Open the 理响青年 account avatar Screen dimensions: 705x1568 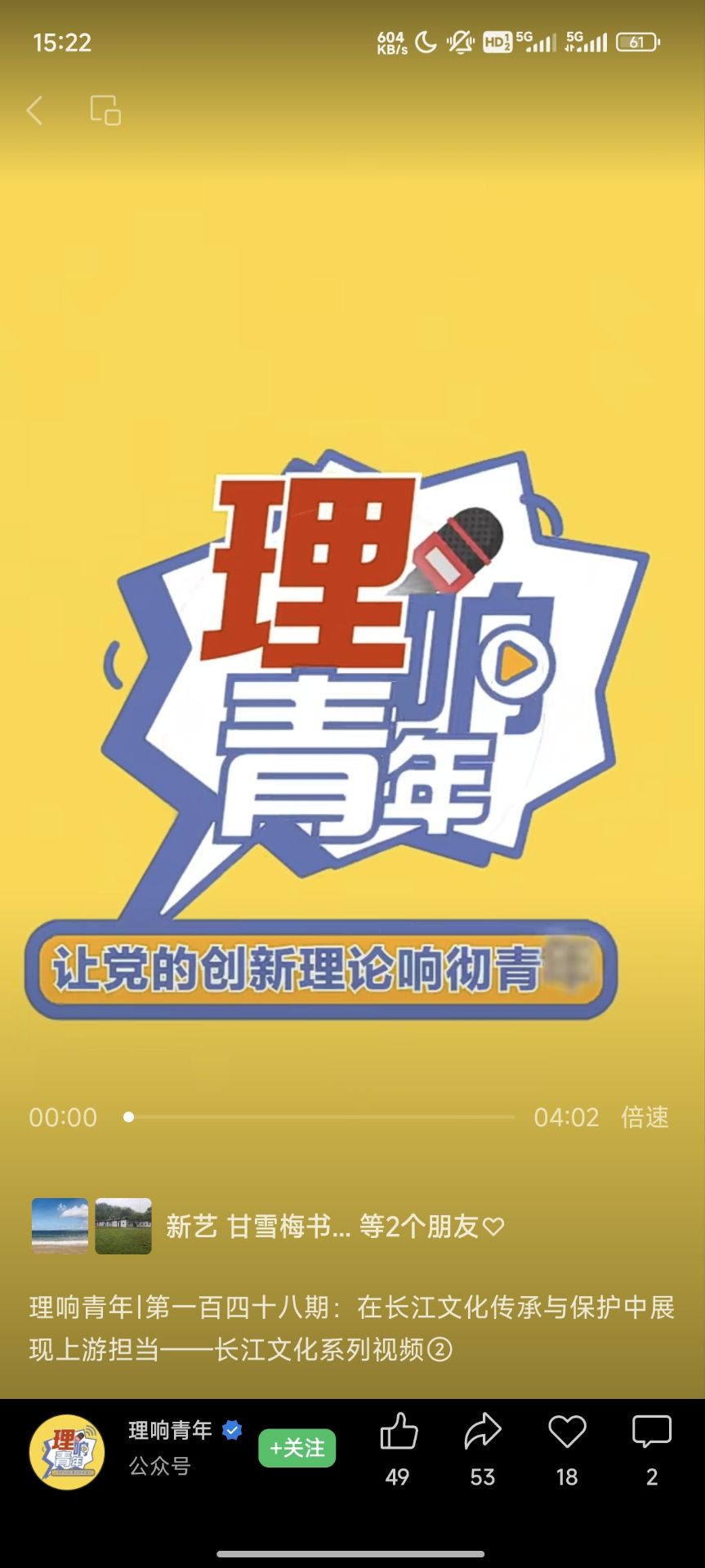coord(67,1452)
